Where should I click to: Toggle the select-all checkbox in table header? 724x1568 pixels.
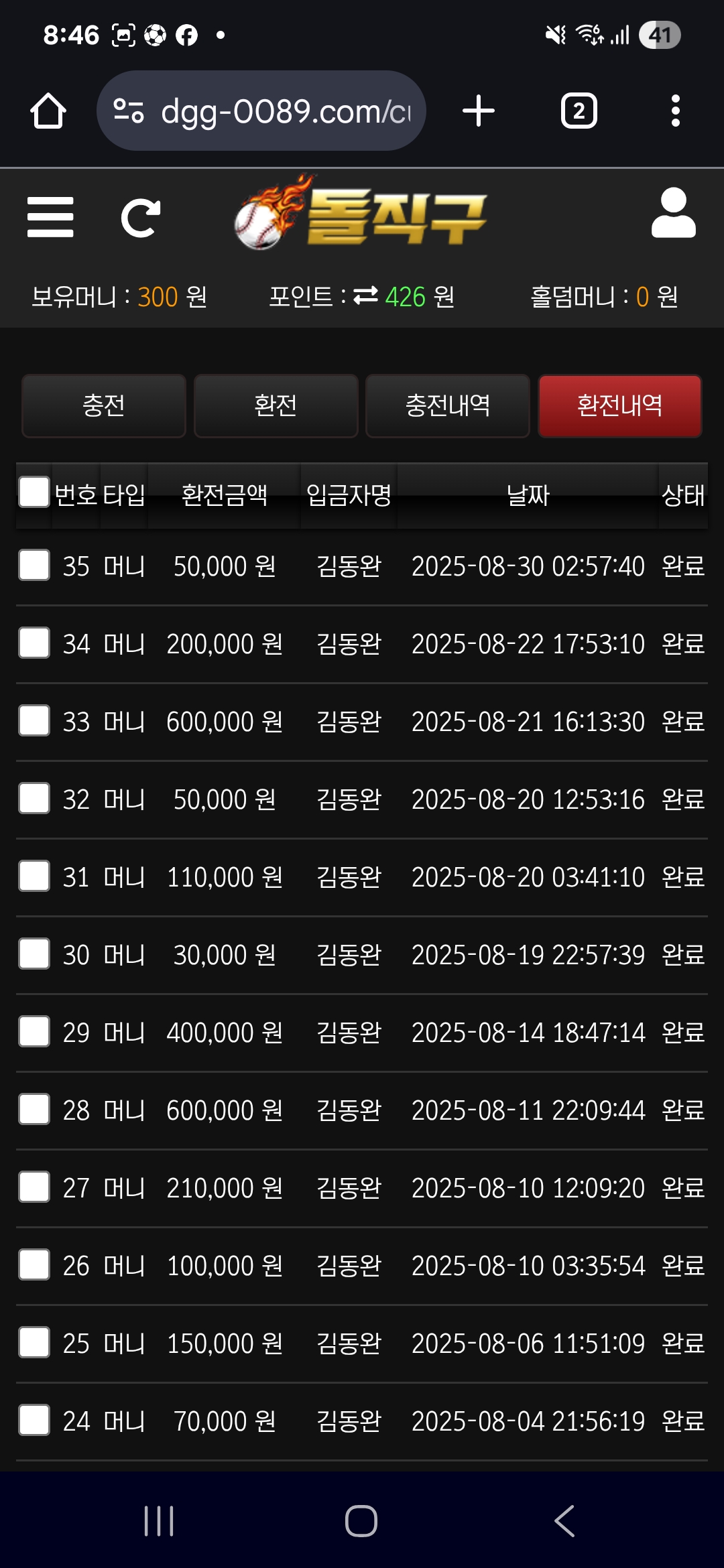(34, 493)
